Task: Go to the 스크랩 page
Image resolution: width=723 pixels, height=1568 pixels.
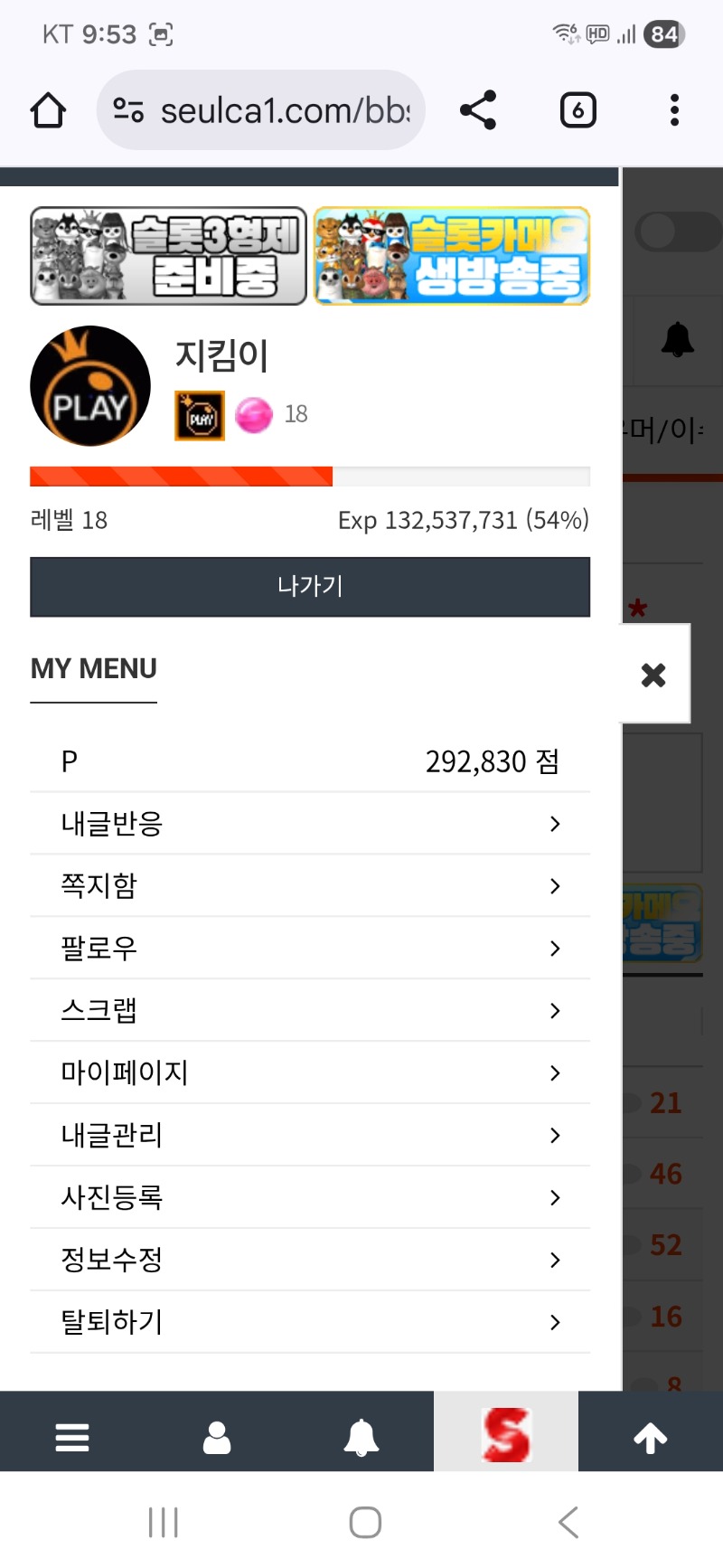Action: [310, 1011]
